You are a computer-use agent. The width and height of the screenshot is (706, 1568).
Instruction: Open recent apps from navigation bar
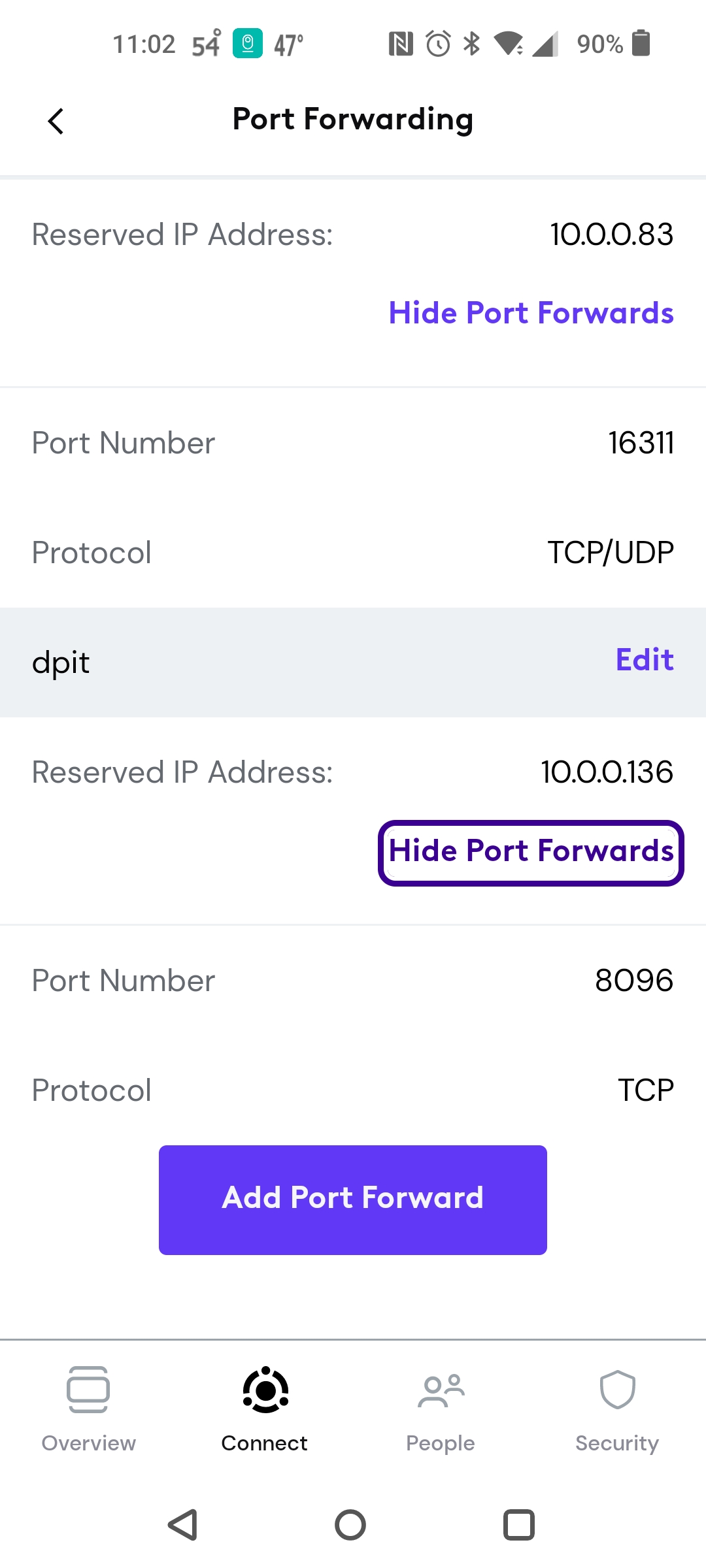(519, 1525)
